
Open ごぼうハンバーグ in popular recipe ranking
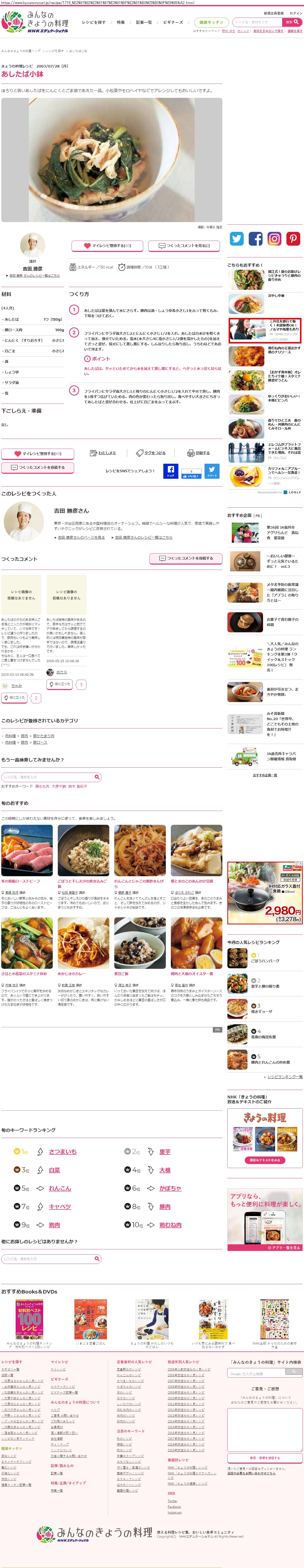pyautogui.click(x=265, y=961)
